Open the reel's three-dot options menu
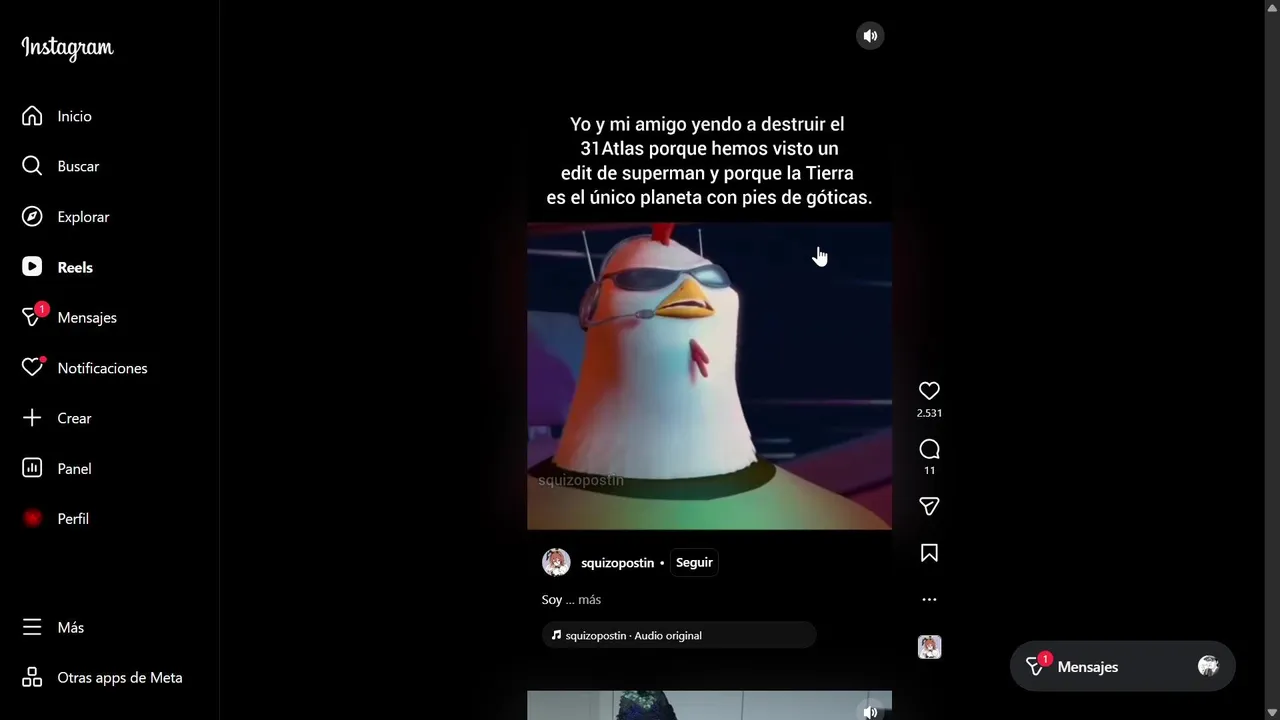 [x=929, y=600]
